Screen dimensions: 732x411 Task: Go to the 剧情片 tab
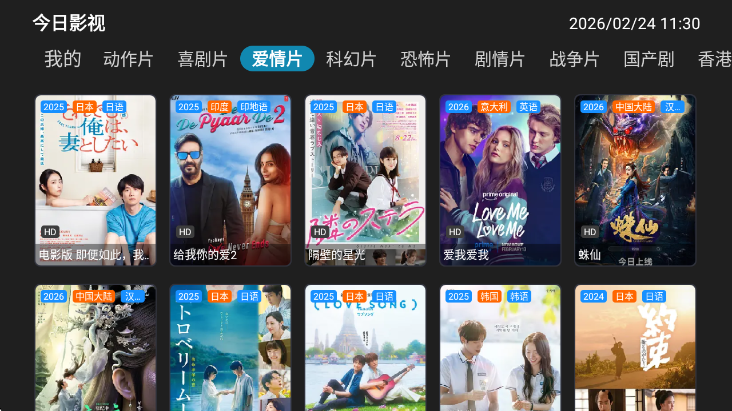499,59
